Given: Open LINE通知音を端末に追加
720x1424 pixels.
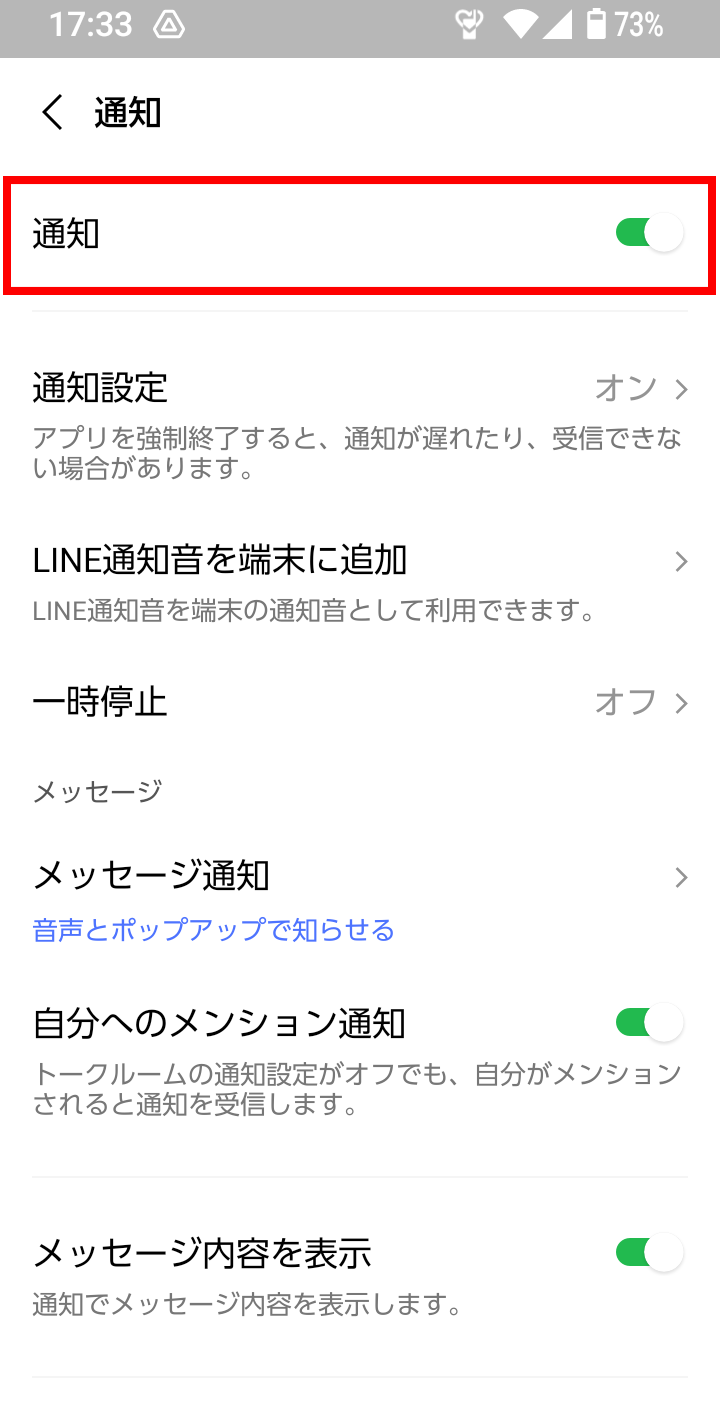Looking at the screenshot, I should (x=360, y=582).
